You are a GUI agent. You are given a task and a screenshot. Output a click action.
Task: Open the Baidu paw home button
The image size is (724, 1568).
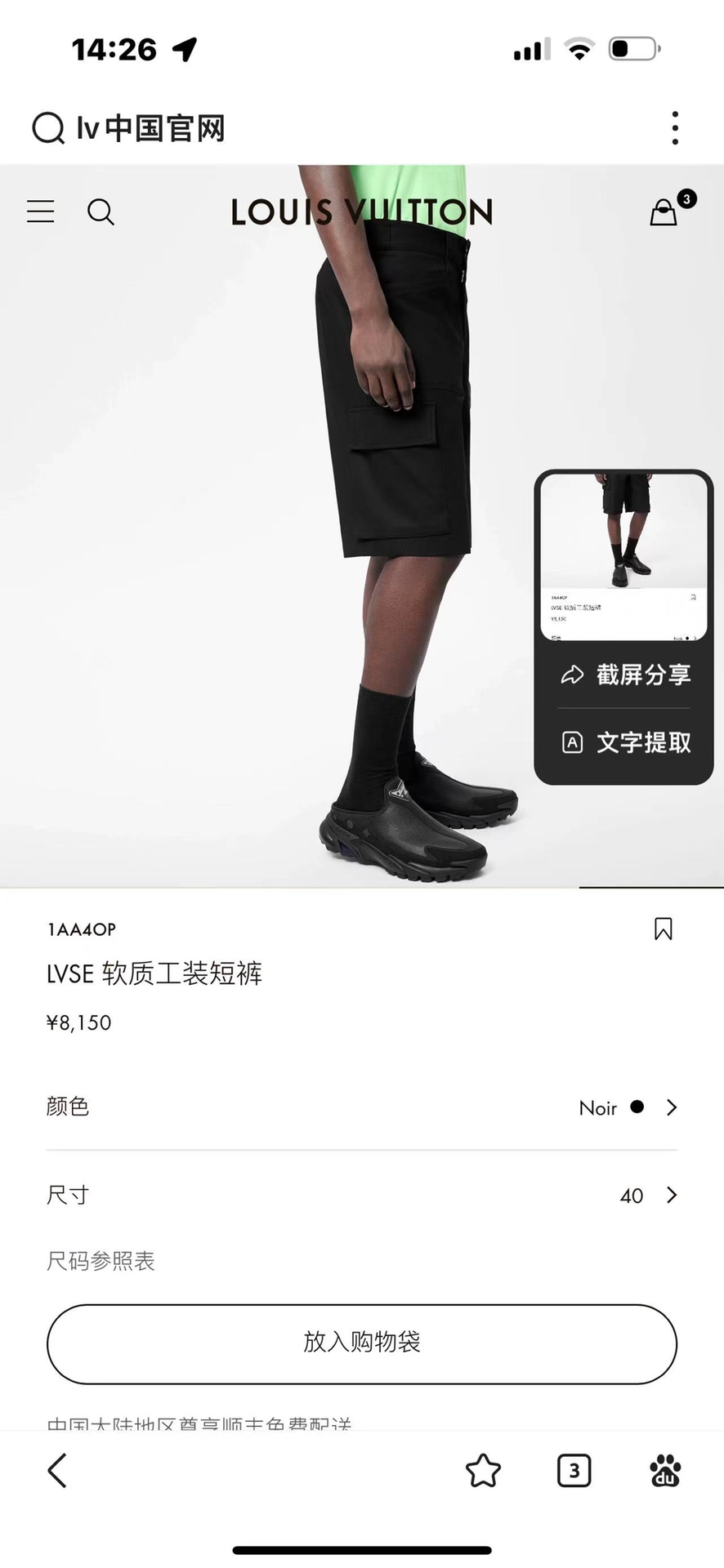point(665,1471)
